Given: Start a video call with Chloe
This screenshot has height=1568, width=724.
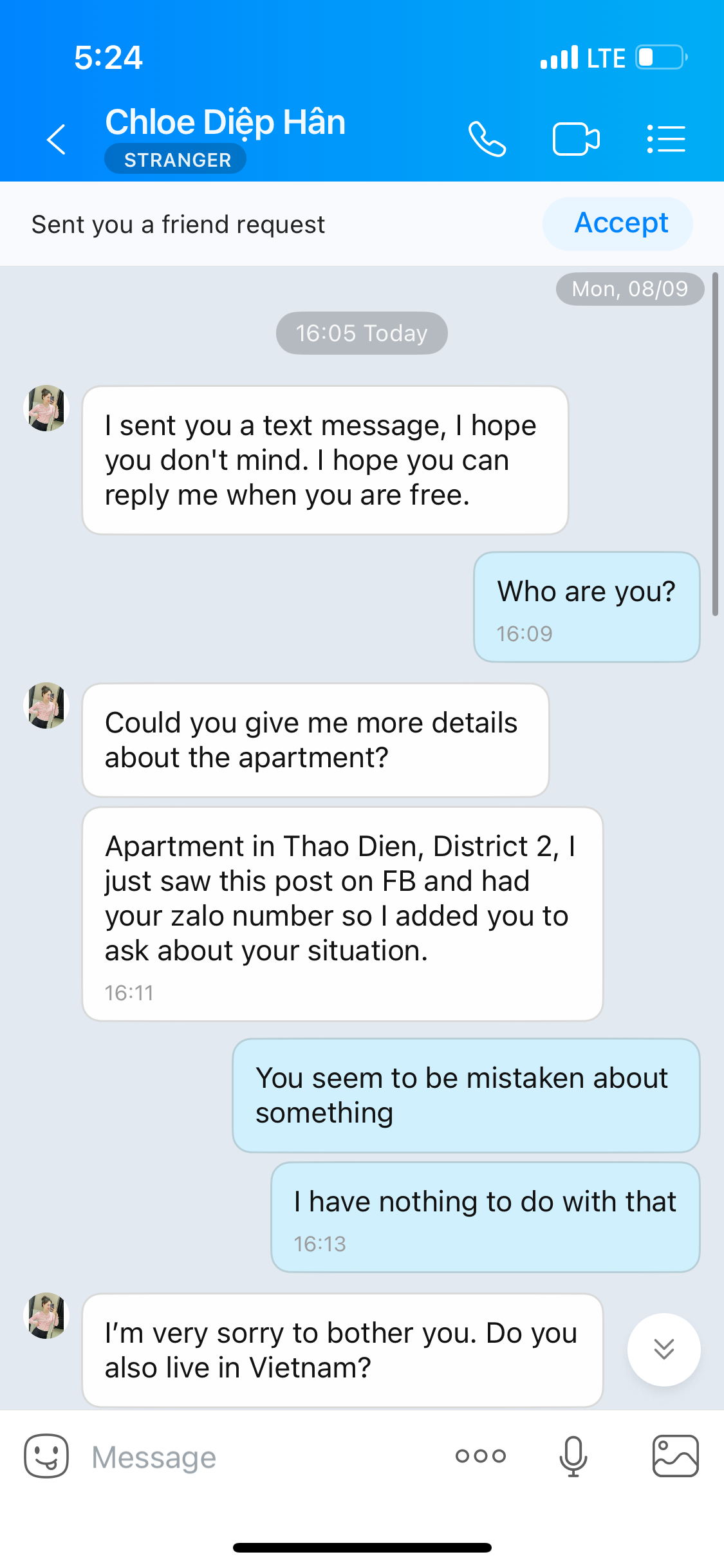Looking at the screenshot, I should click(576, 139).
